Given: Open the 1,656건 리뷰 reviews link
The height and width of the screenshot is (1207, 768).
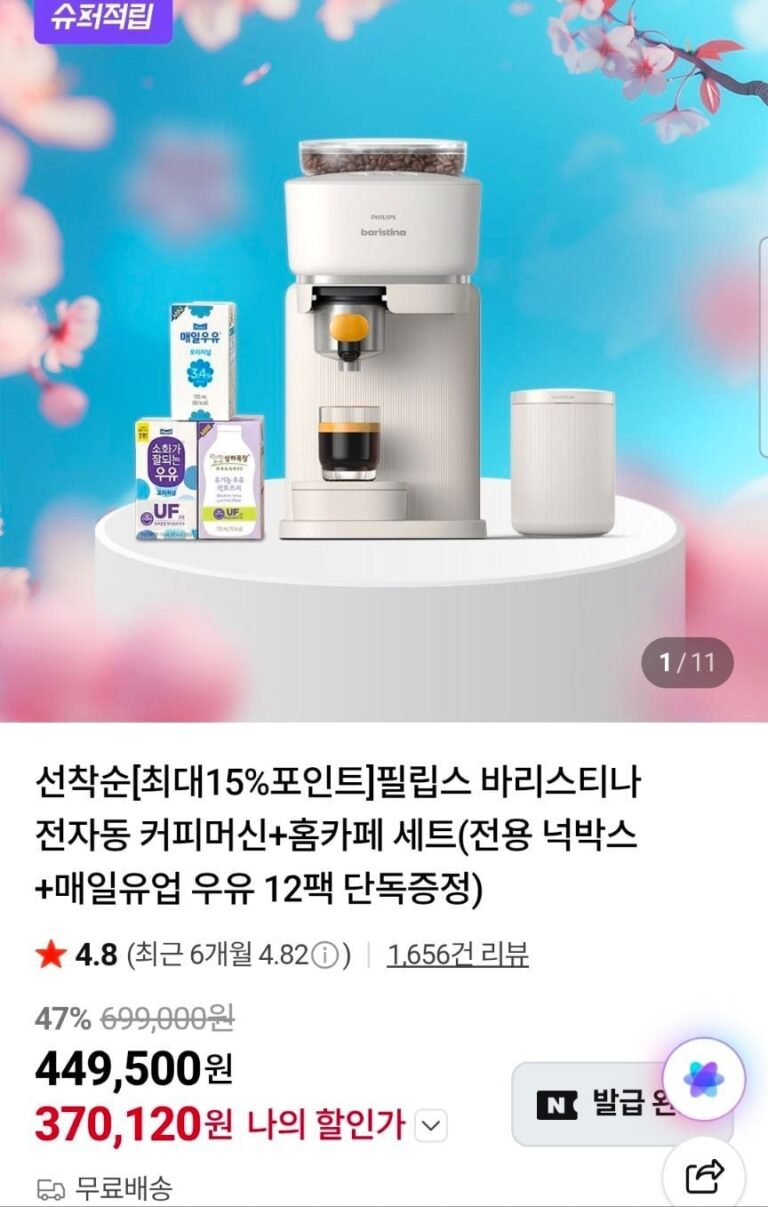Looking at the screenshot, I should (x=457, y=955).
